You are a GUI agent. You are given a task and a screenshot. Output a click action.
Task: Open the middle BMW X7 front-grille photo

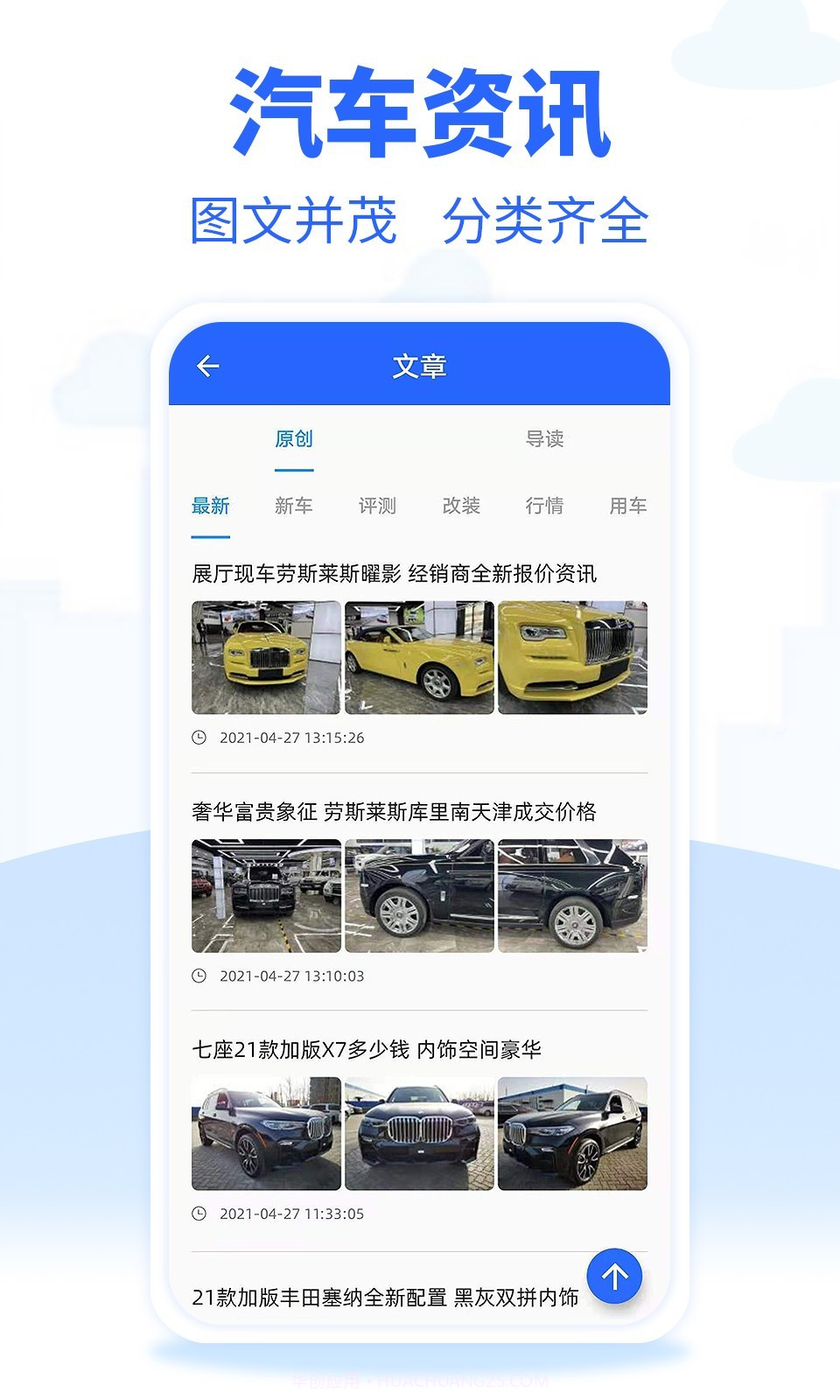point(418,1133)
